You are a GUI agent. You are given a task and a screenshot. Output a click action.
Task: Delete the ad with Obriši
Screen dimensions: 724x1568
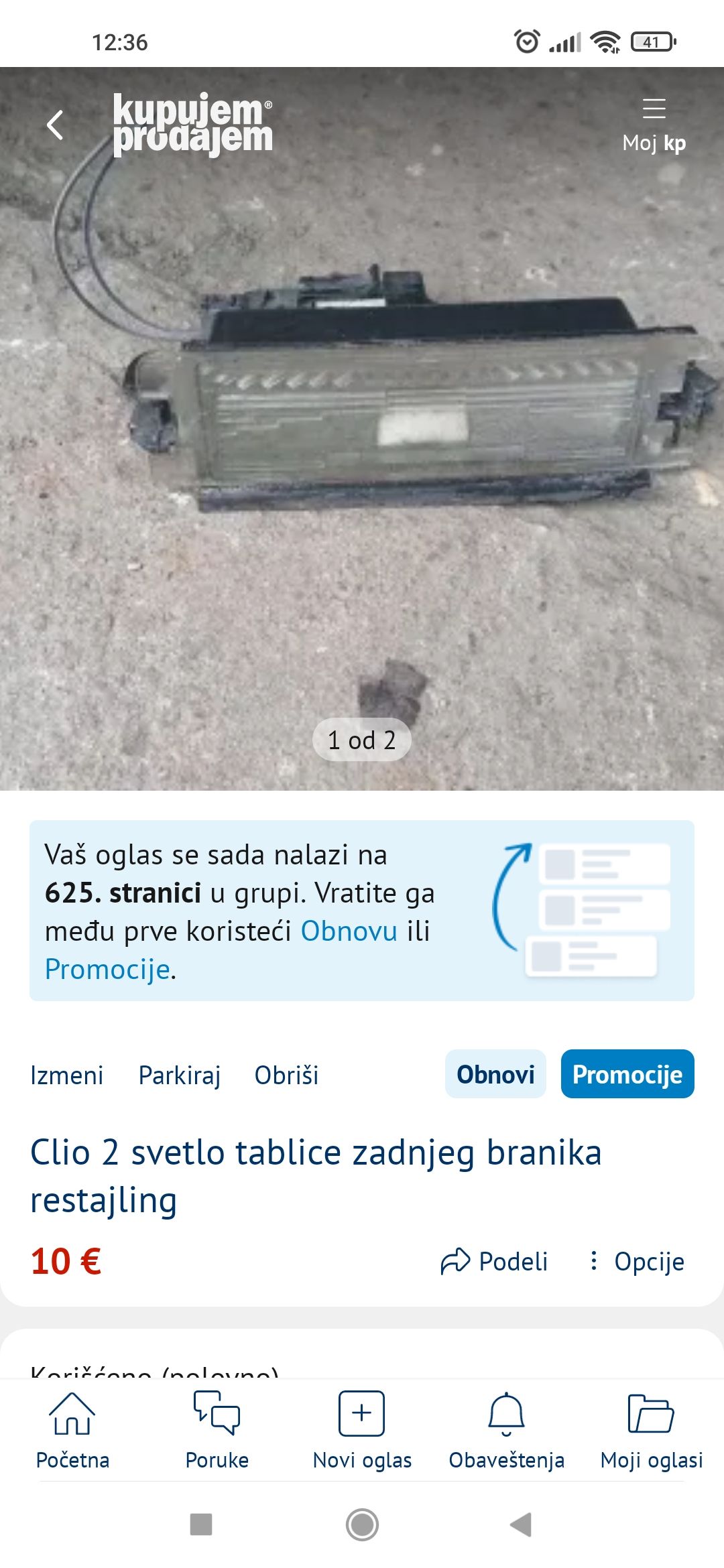pyautogui.click(x=286, y=1075)
